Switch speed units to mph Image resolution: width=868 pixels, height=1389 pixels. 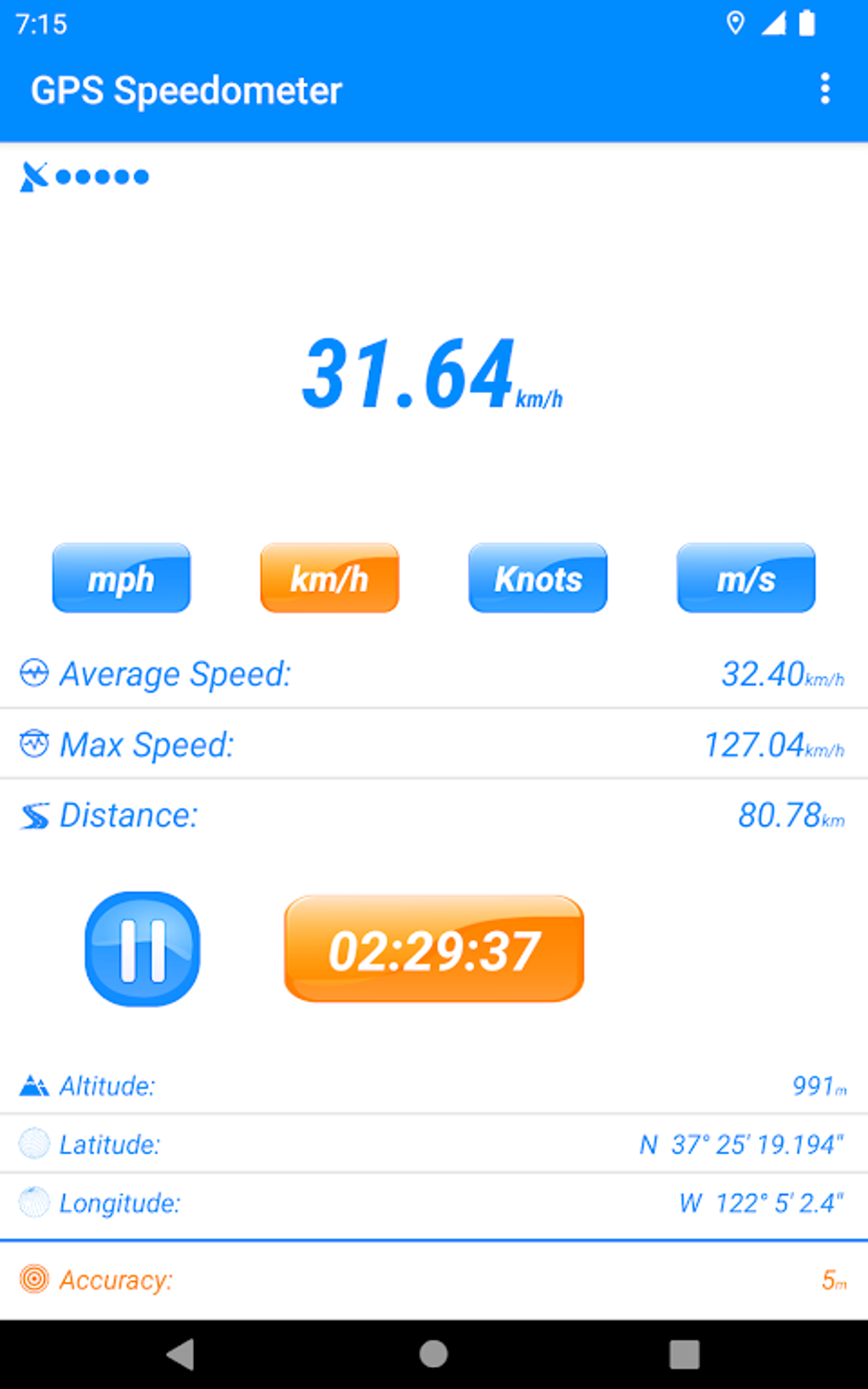coord(121,578)
